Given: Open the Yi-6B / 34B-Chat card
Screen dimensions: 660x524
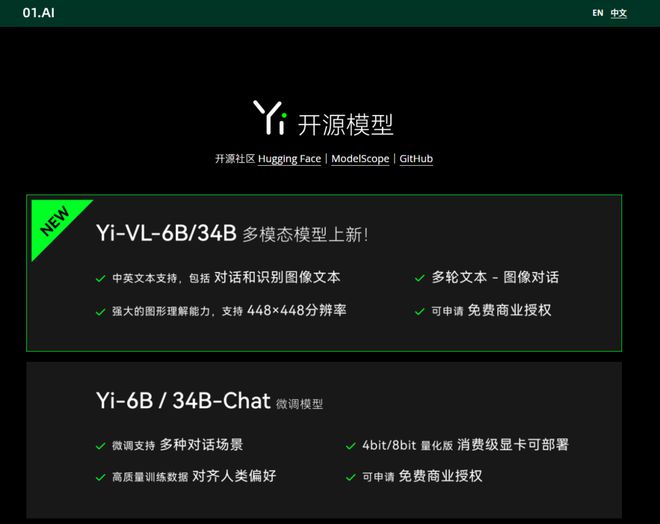Looking at the screenshot, I should click(x=324, y=438).
